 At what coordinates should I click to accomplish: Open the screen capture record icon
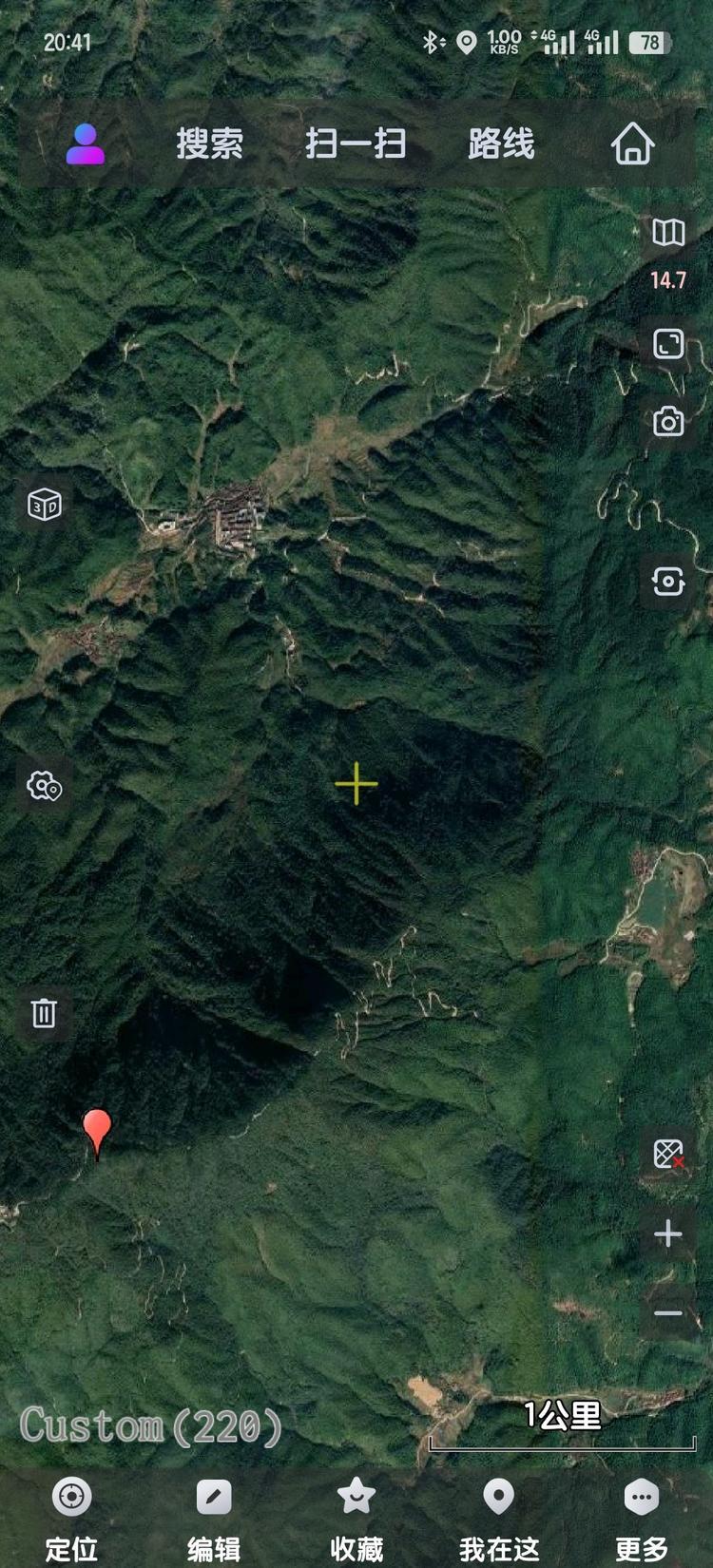(668, 581)
